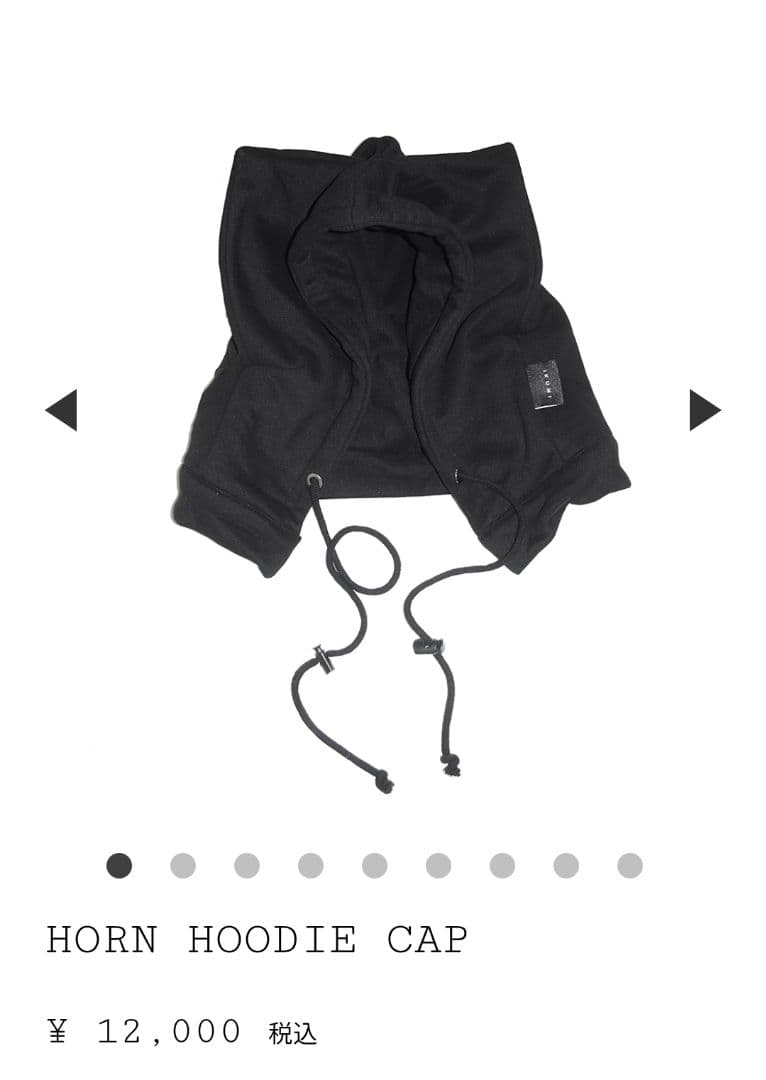Image resolution: width=766 pixels, height=1080 pixels.
Task: Show the next product image
Action: point(704,410)
